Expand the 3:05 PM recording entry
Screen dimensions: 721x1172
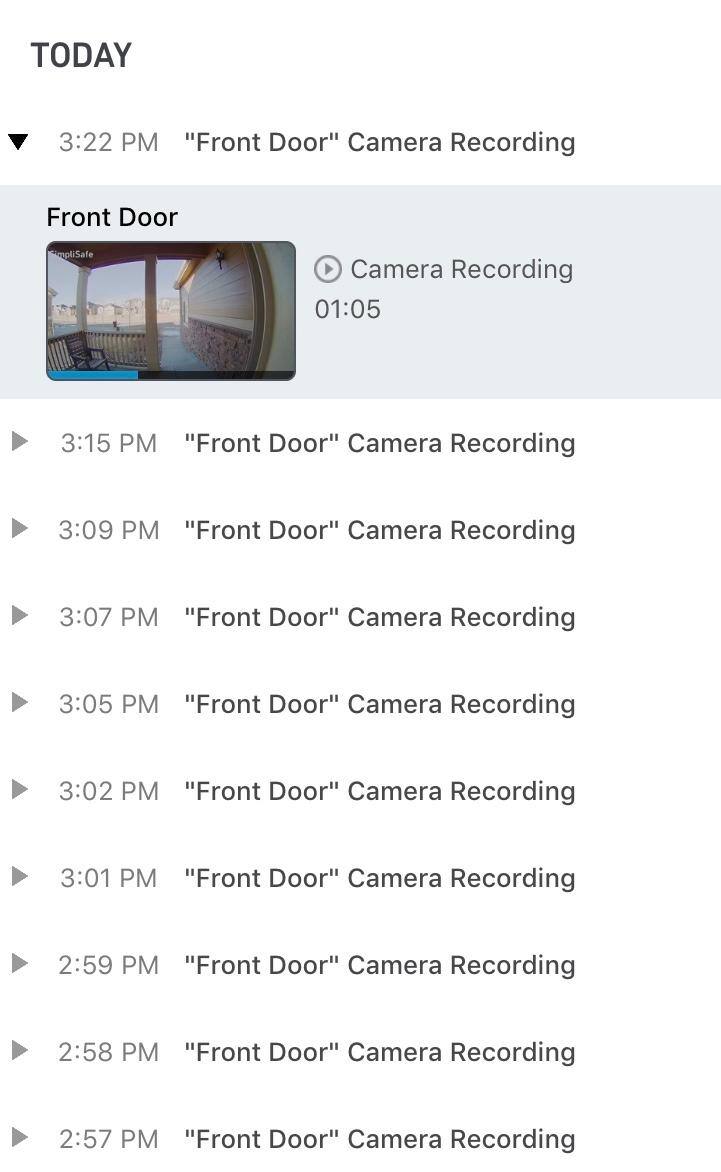coord(19,702)
